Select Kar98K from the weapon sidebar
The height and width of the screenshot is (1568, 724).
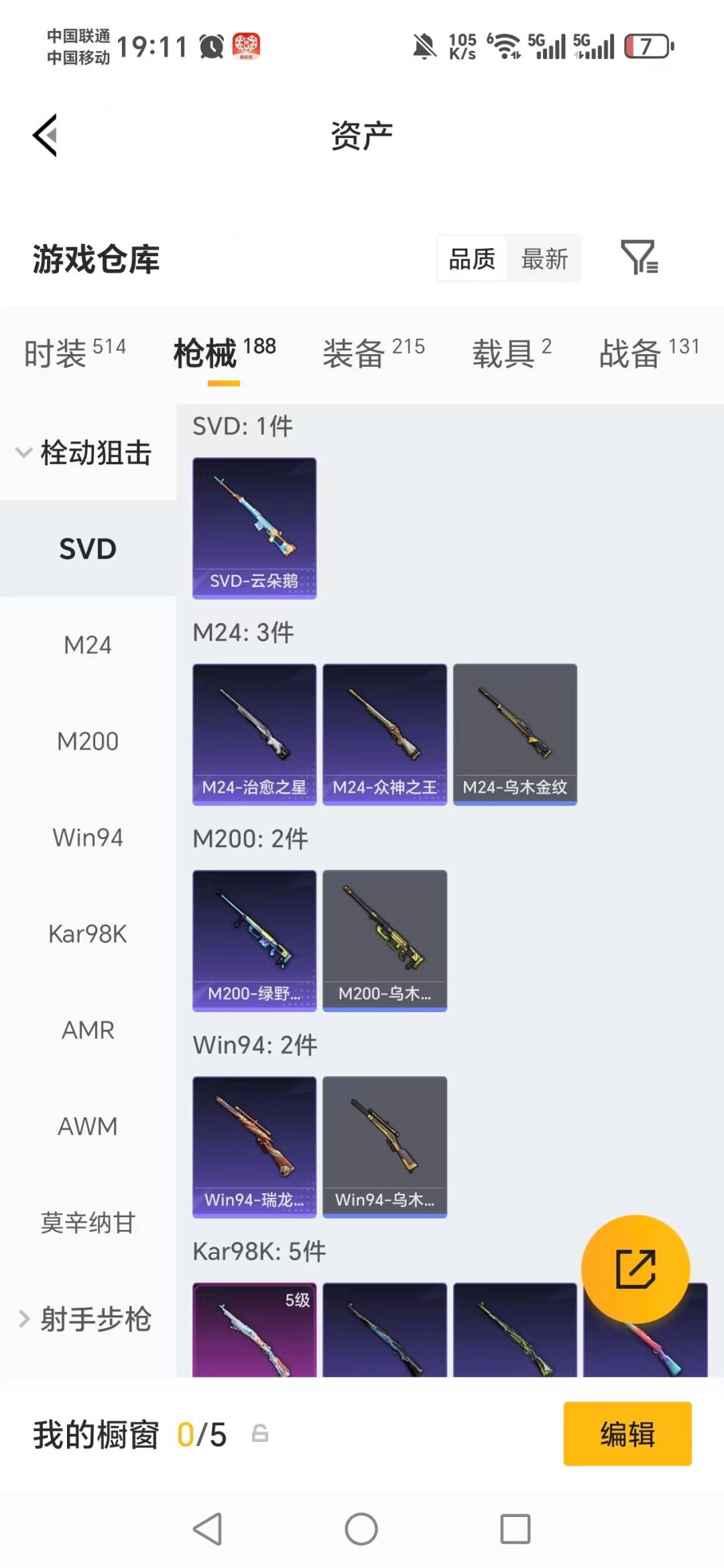click(86, 934)
